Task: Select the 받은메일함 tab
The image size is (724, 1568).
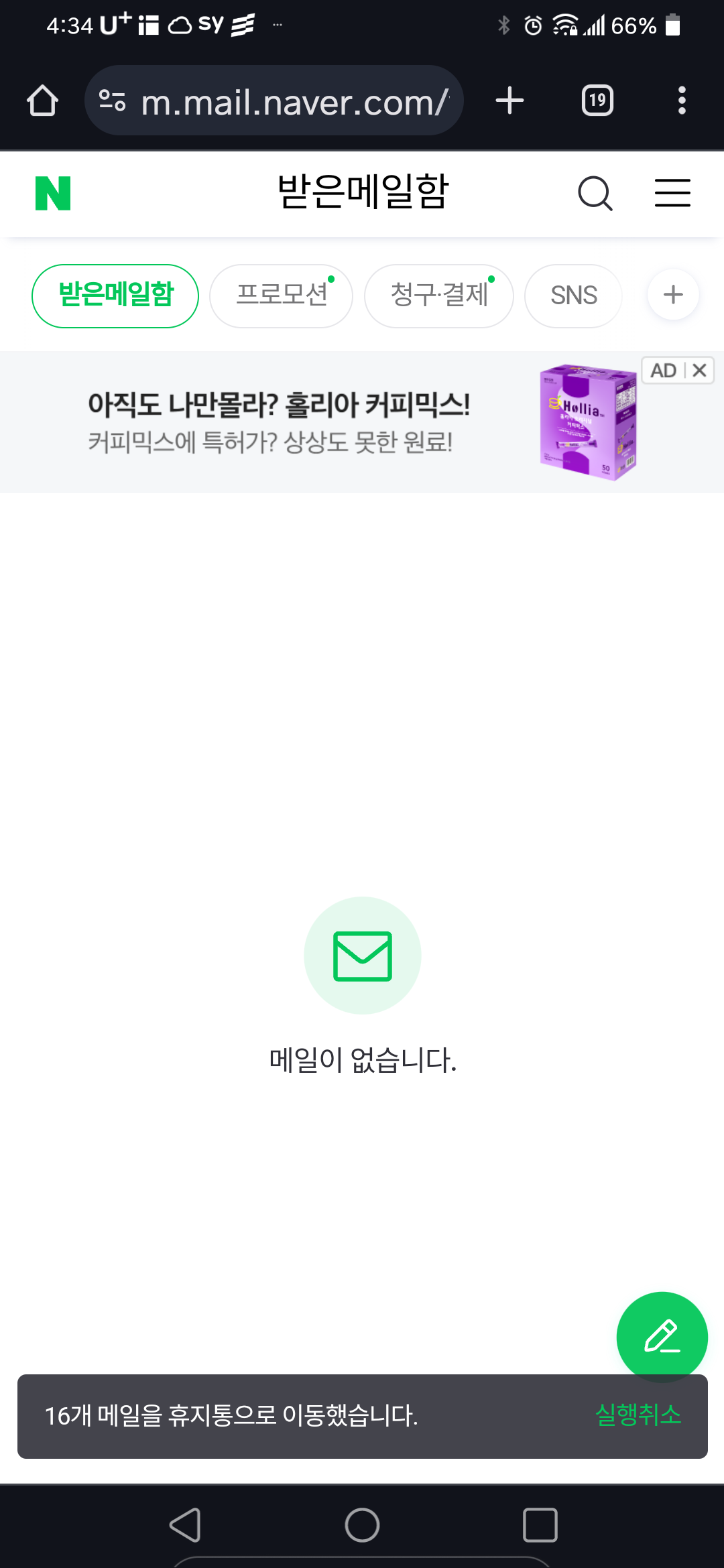Action: [115, 296]
